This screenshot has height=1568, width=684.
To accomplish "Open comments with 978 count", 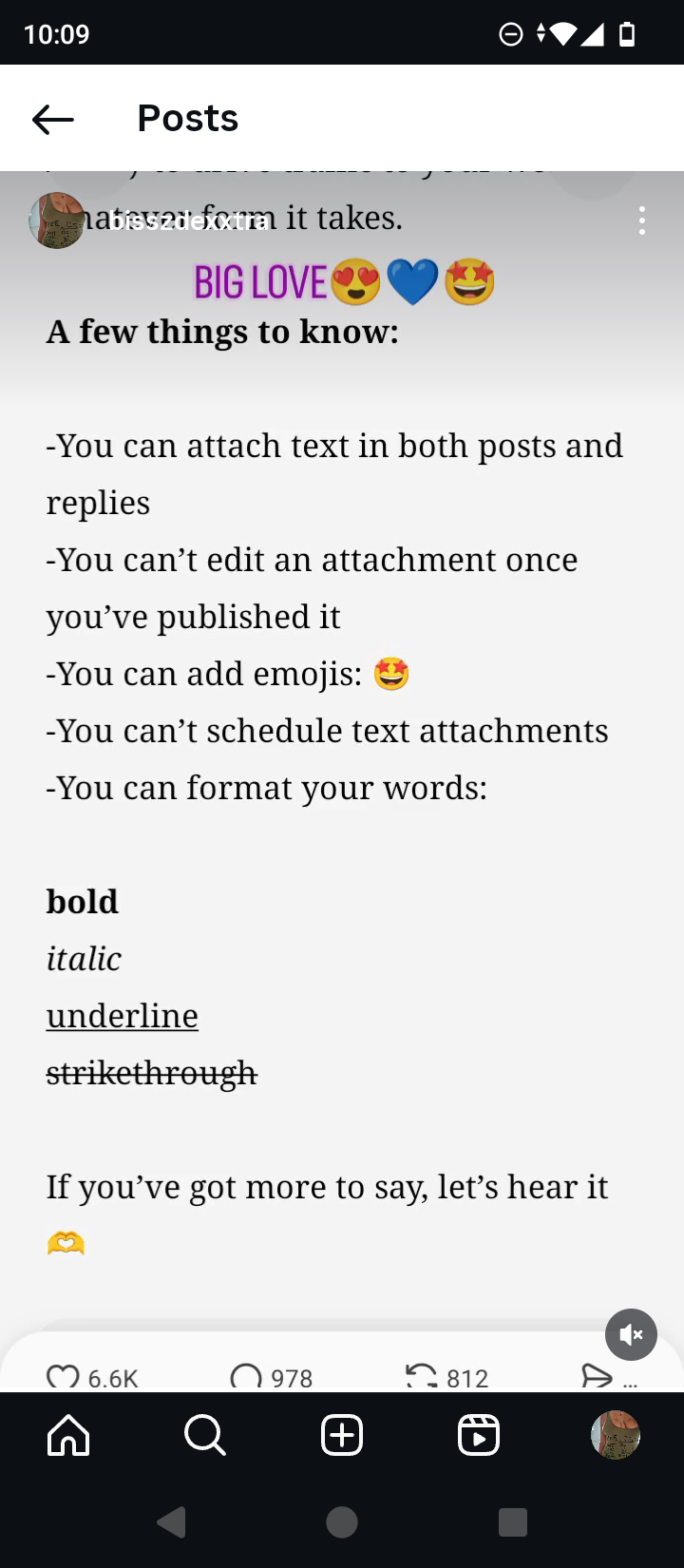I will [x=247, y=1377].
